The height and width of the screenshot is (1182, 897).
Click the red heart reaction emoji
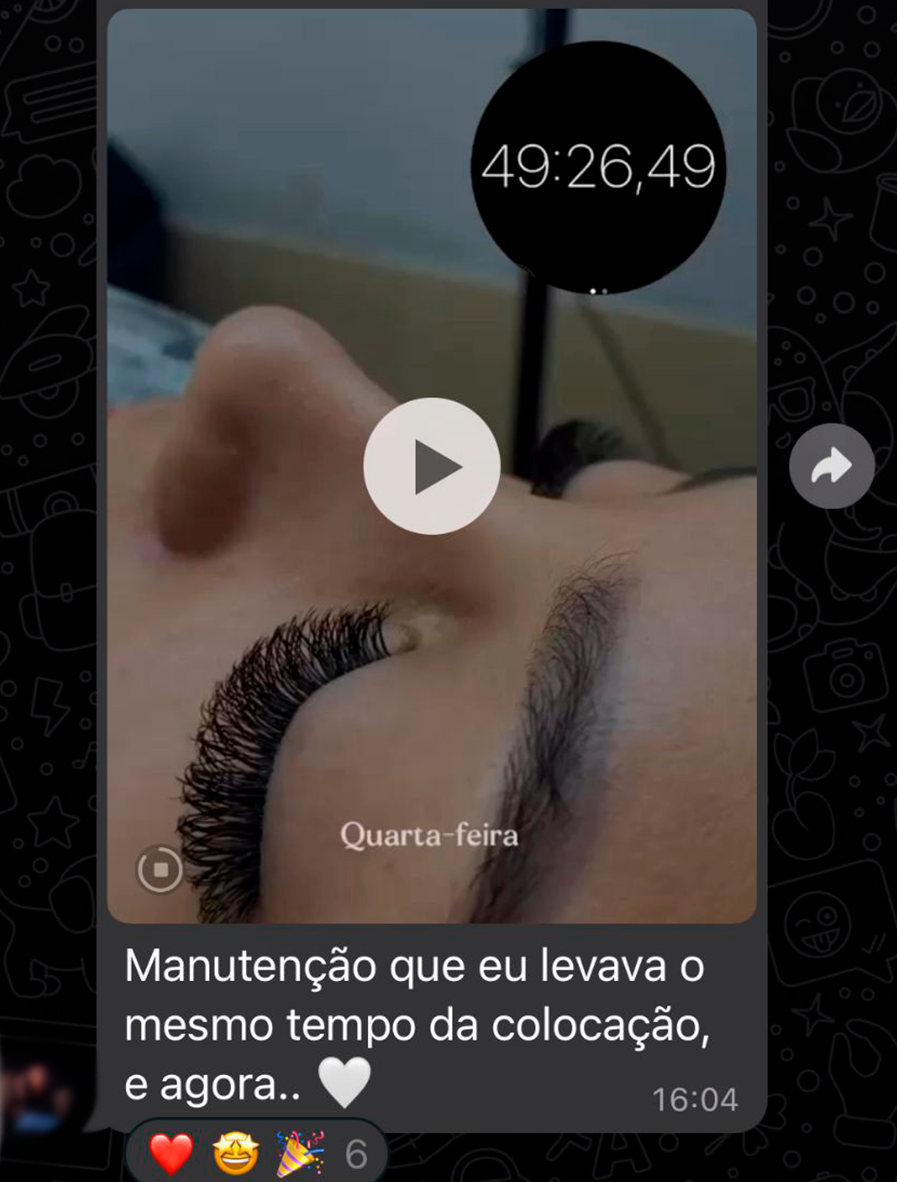click(x=172, y=1151)
